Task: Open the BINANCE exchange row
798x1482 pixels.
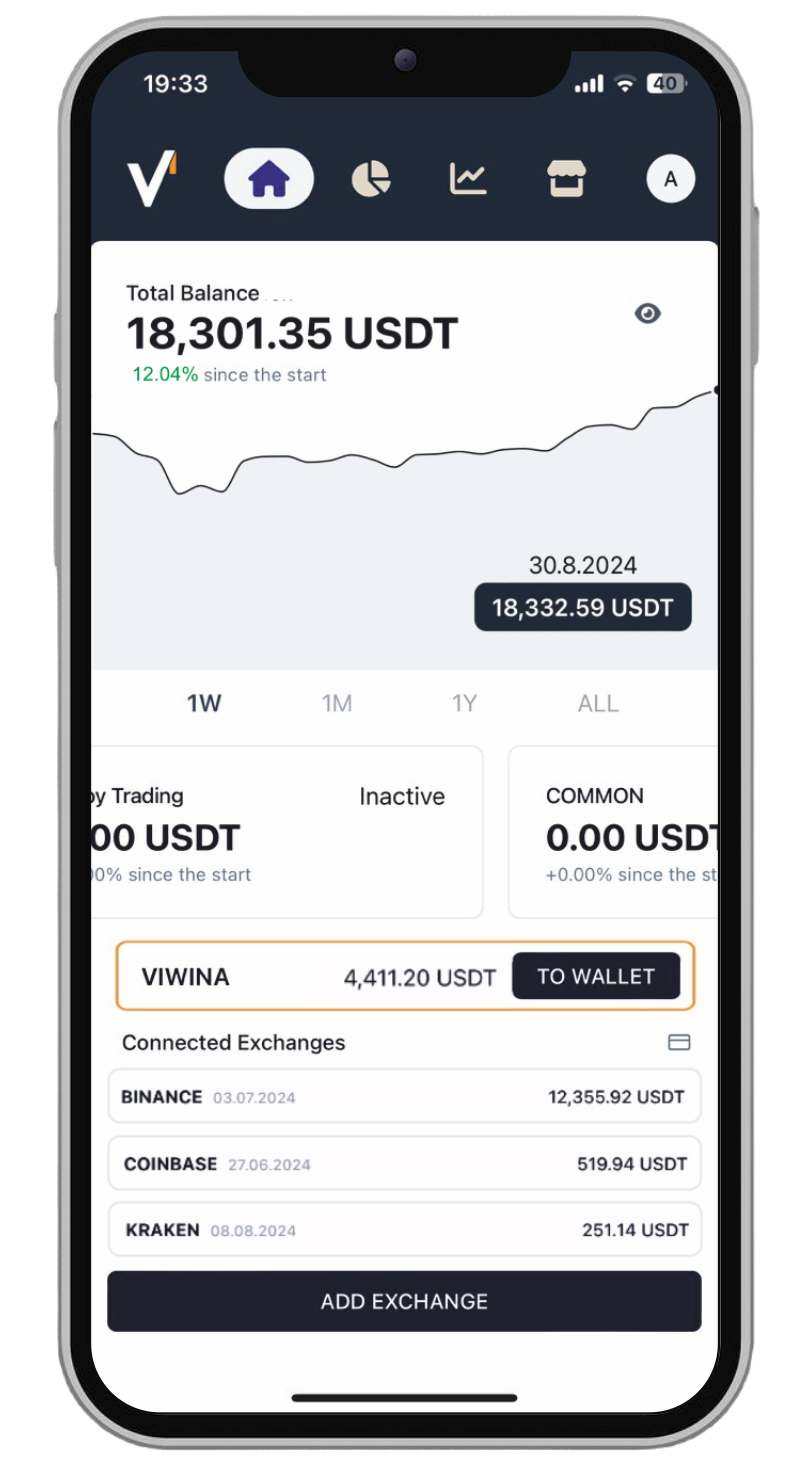Action: (x=404, y=1097)
